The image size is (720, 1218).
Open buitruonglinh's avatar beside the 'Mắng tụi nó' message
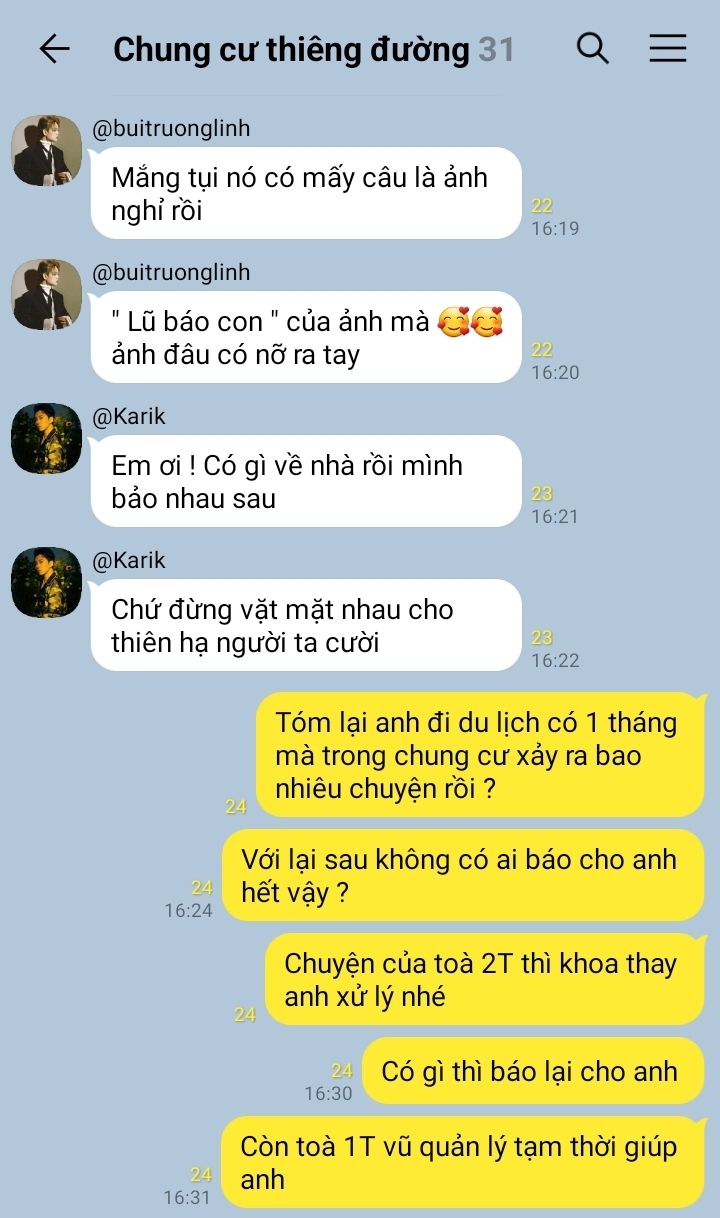pos(46,150)
